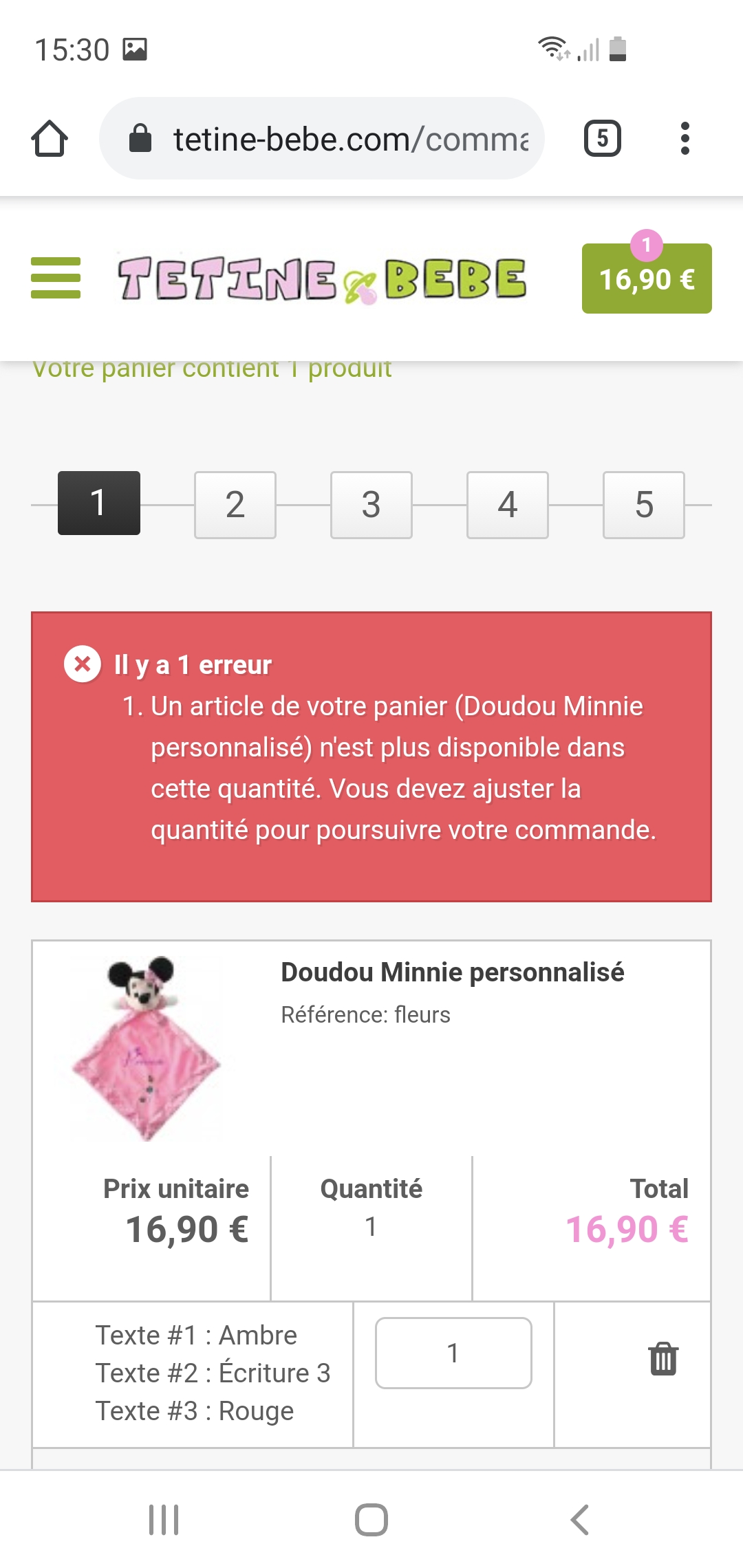The height and width of the screenshot is (1568, 743).
Task: Go to checkout step 5
Action: click(644, 505)
